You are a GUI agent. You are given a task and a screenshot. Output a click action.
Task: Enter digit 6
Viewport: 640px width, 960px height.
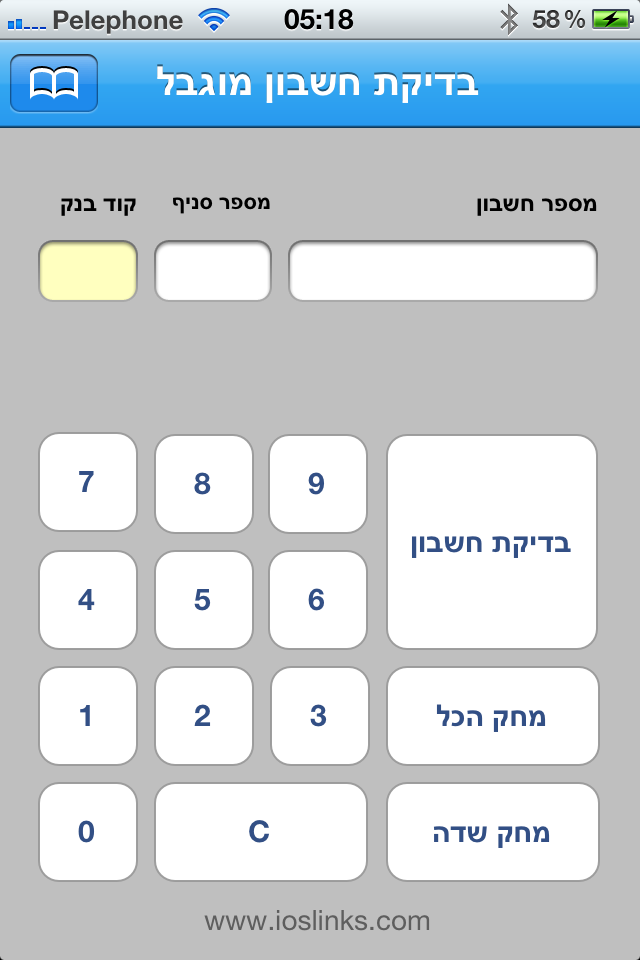tap(318, 600)
